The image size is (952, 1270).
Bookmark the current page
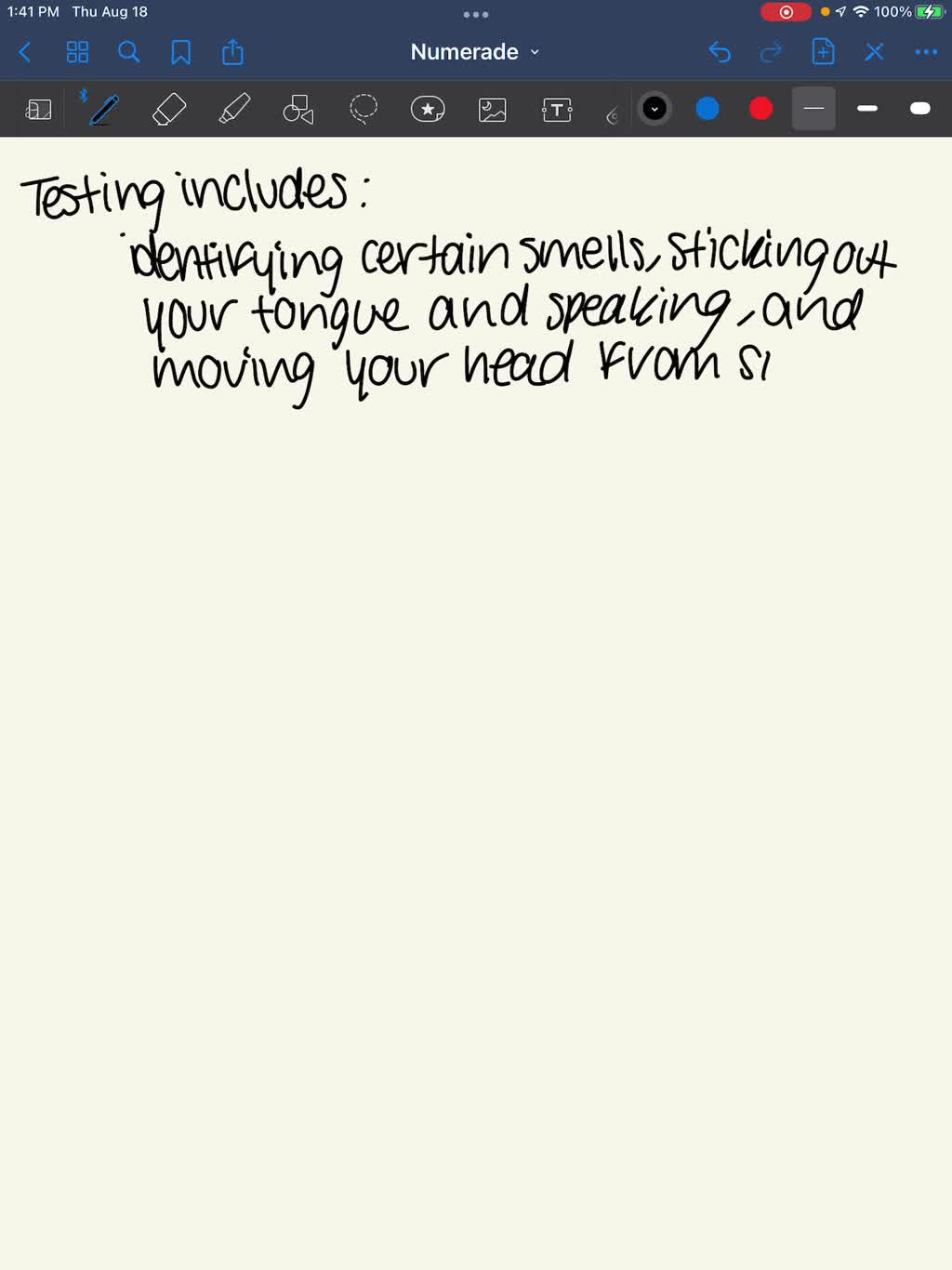180,52
